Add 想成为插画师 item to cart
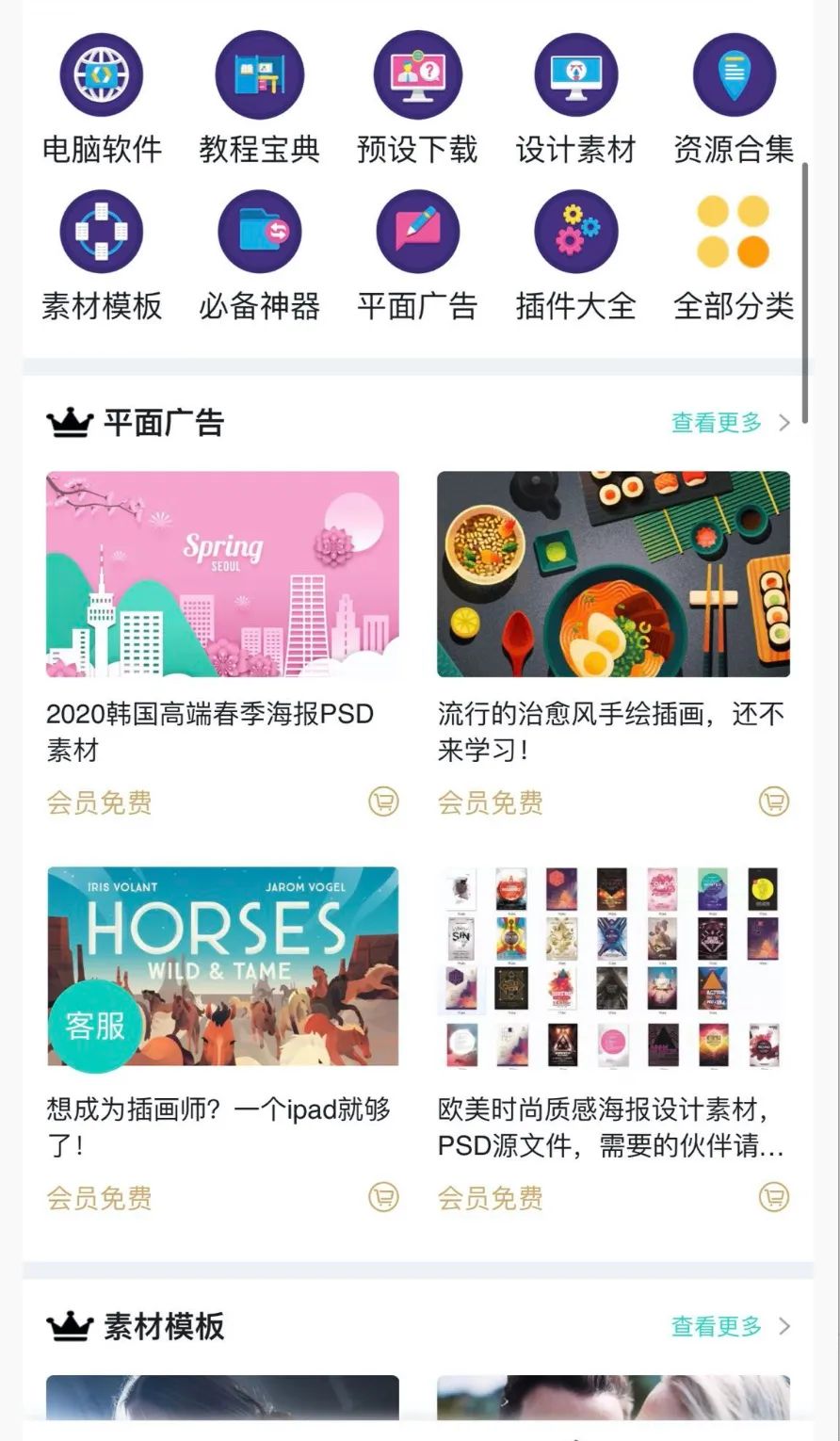Image resolution: width=840 pixels, height=1441 pixels. coord(383,1198)
